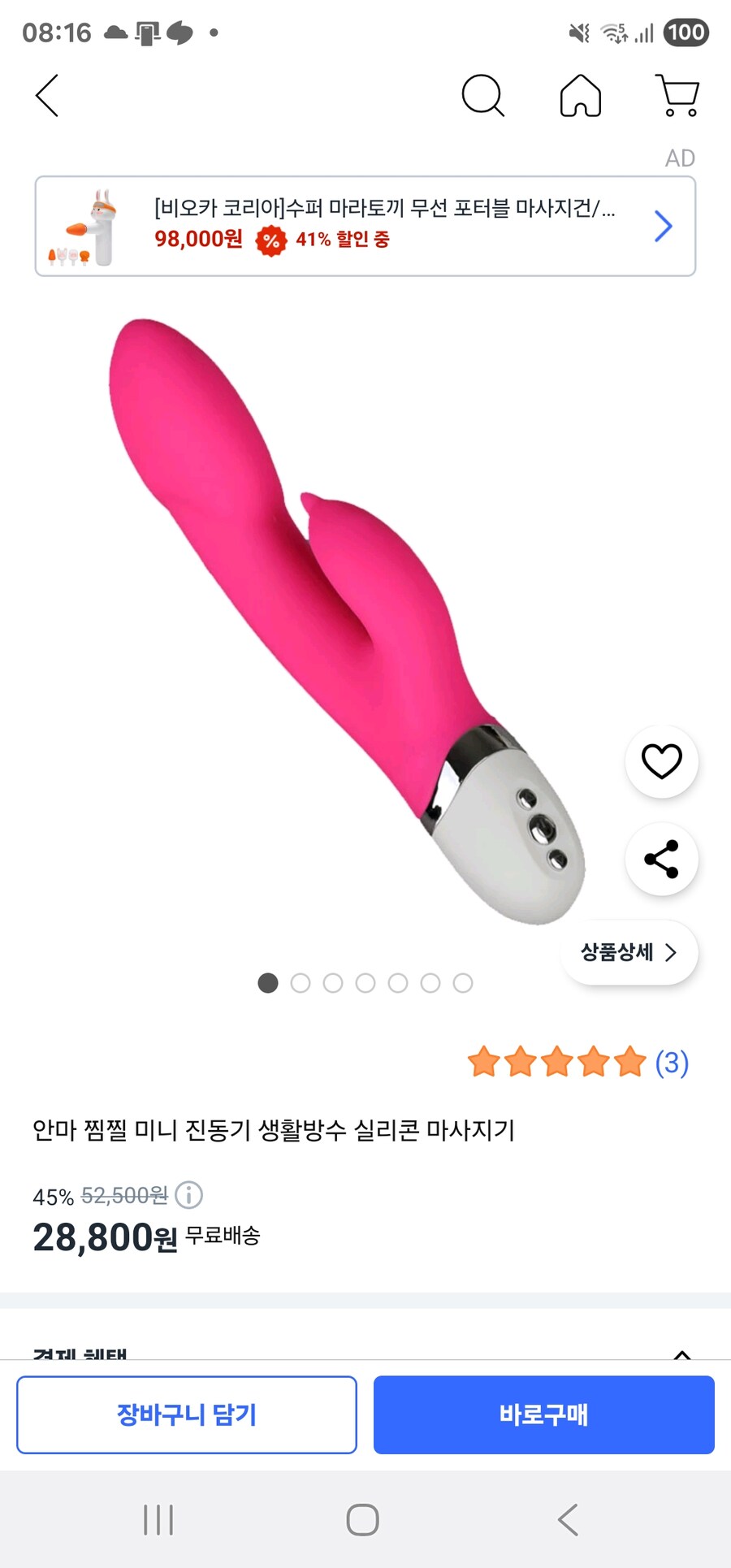731x1568 pixels.
Task: Share this product
Action: pyautogui.click(x=661, y=859)
